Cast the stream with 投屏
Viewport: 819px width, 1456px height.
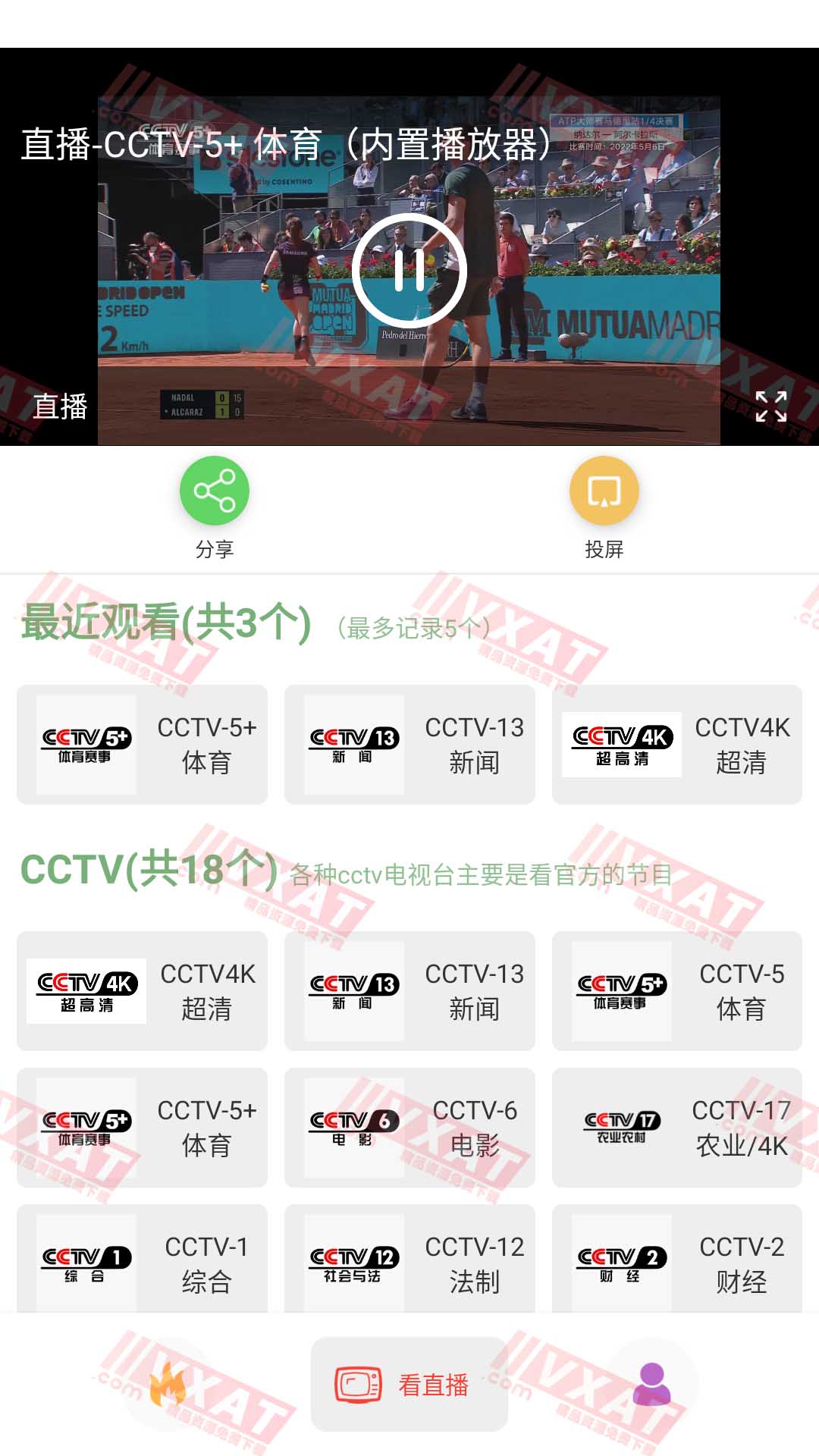pyautogui.click(x=604, y=491)
